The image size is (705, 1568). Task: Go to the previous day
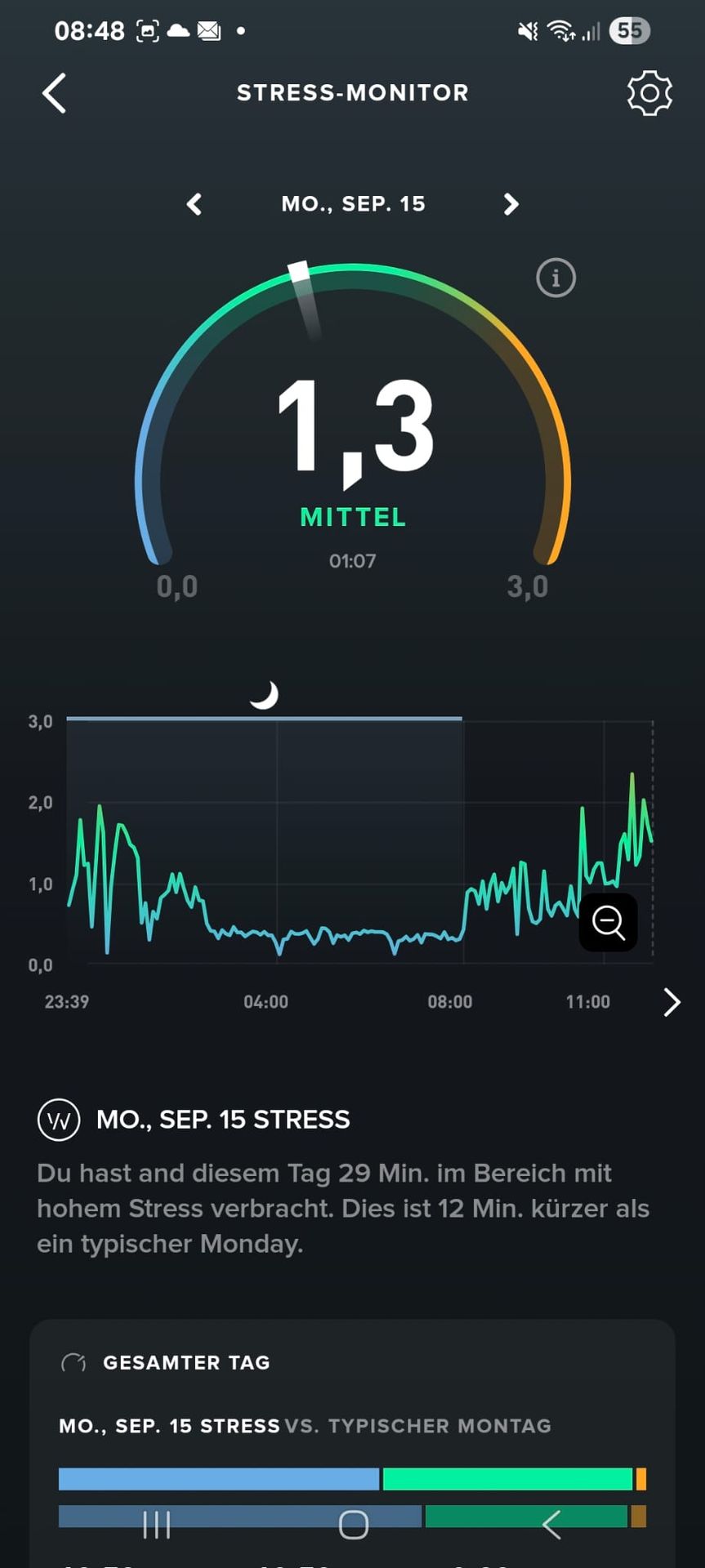pyautogui.click(x=194, y=204)
